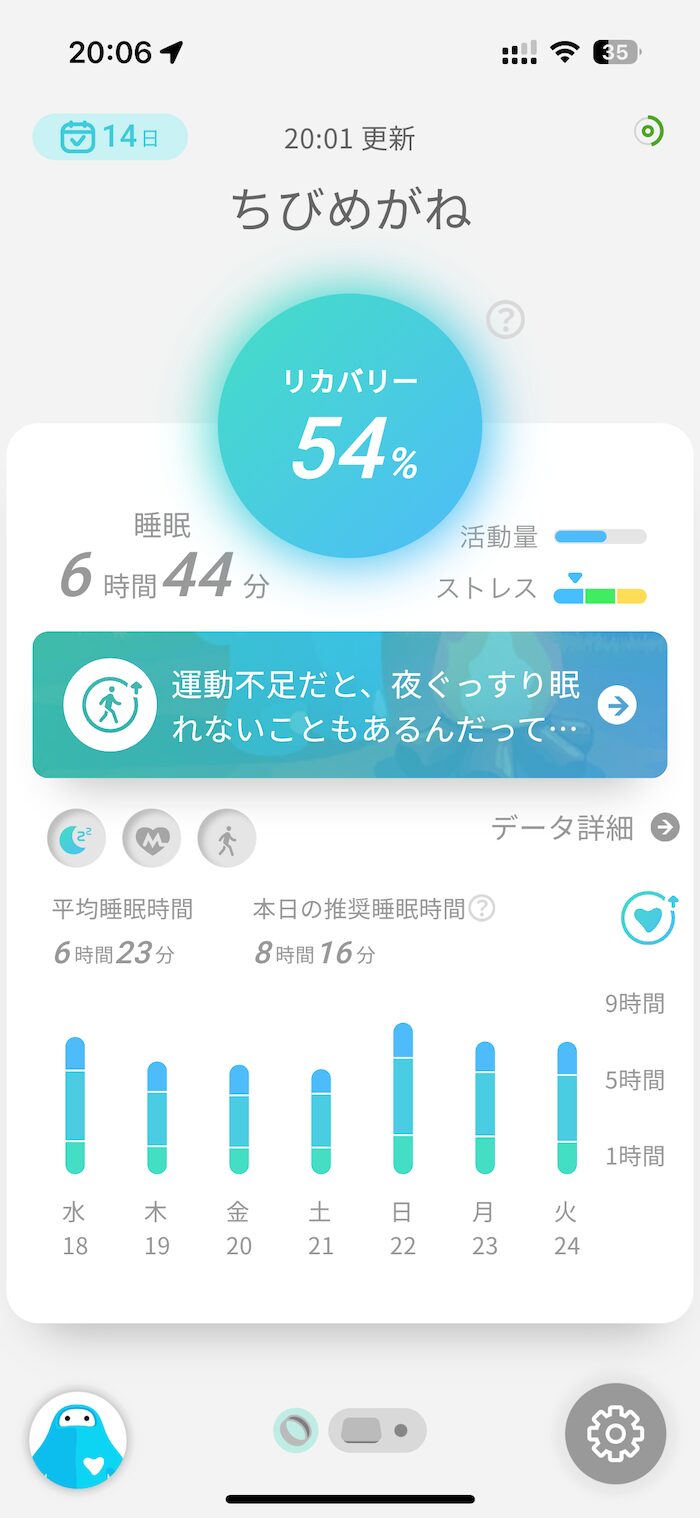Show help for 本日の推奨睡眠時間
This screenshot has height=1518, width=700.
point(482,908)
